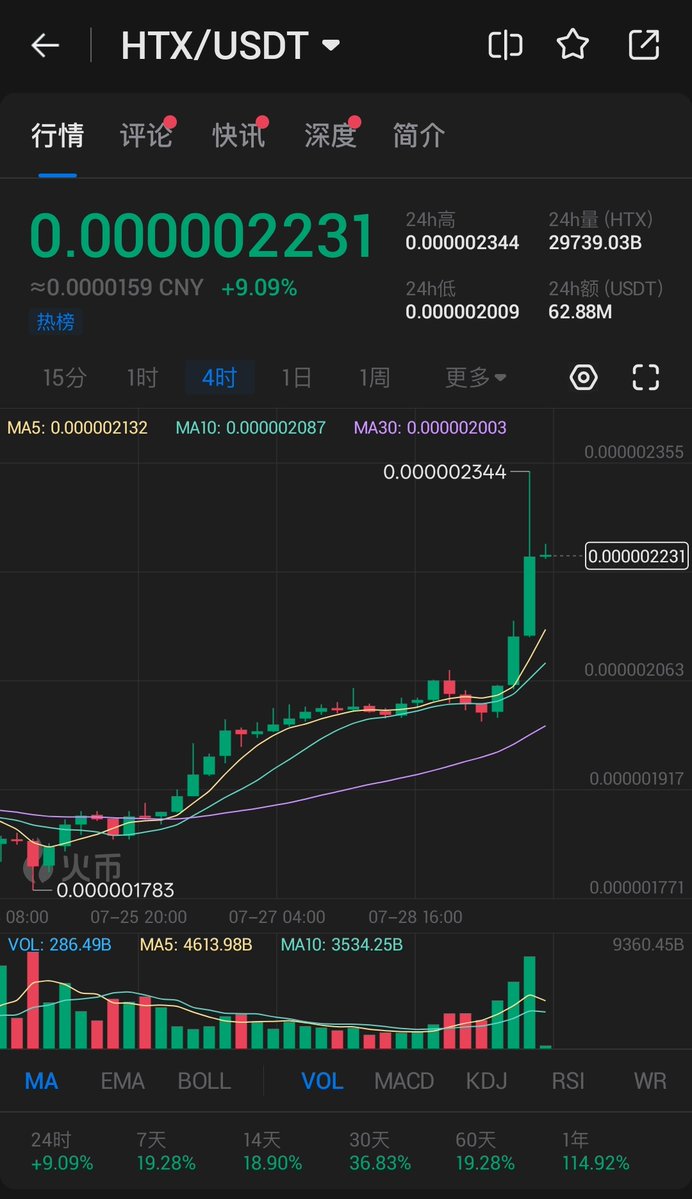Switch to the BOLL indicator
Screen dimensions: 692x1199
pos(204,1081)
